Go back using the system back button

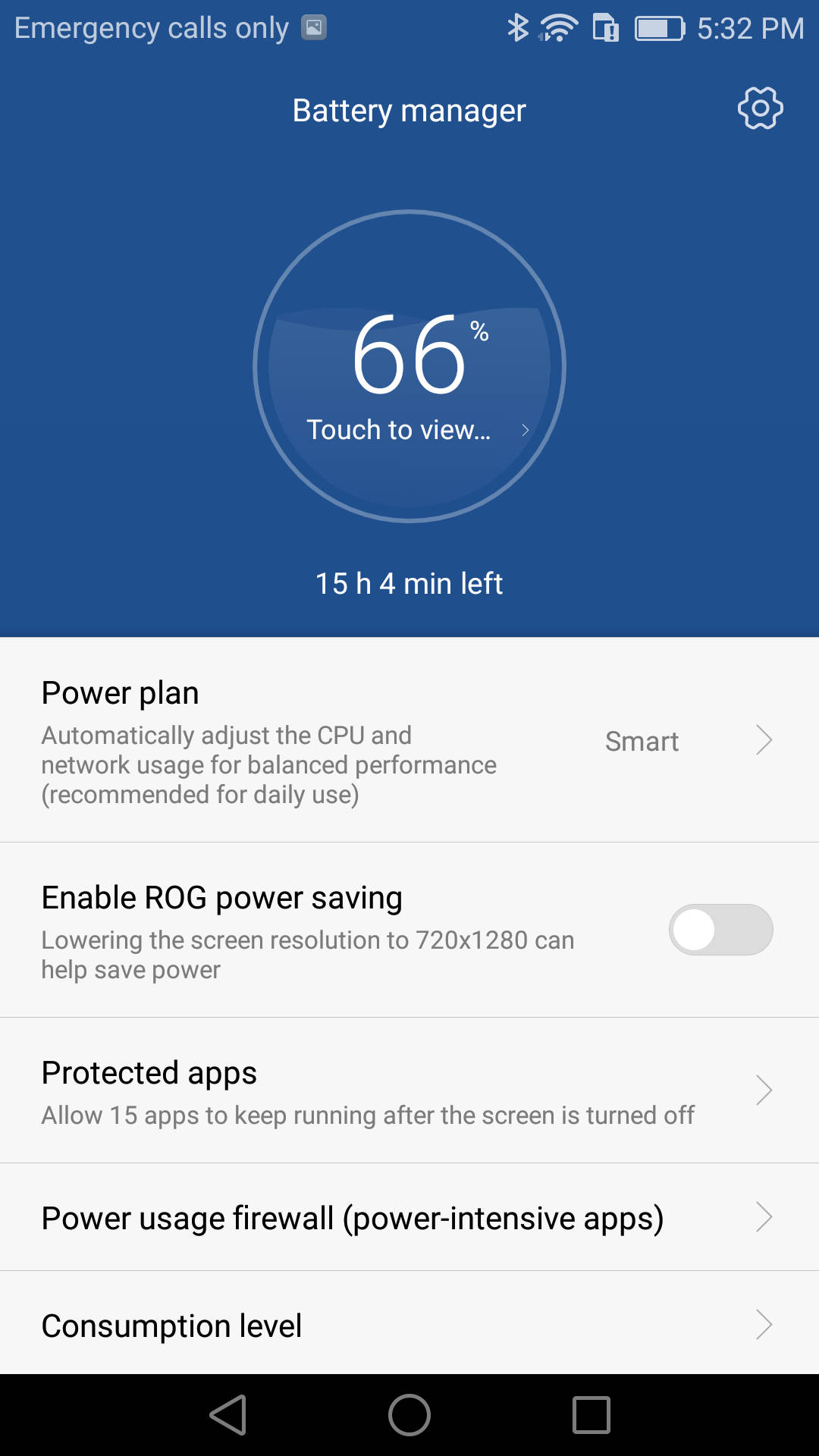pyautogui.click(x=228, y=1415)
